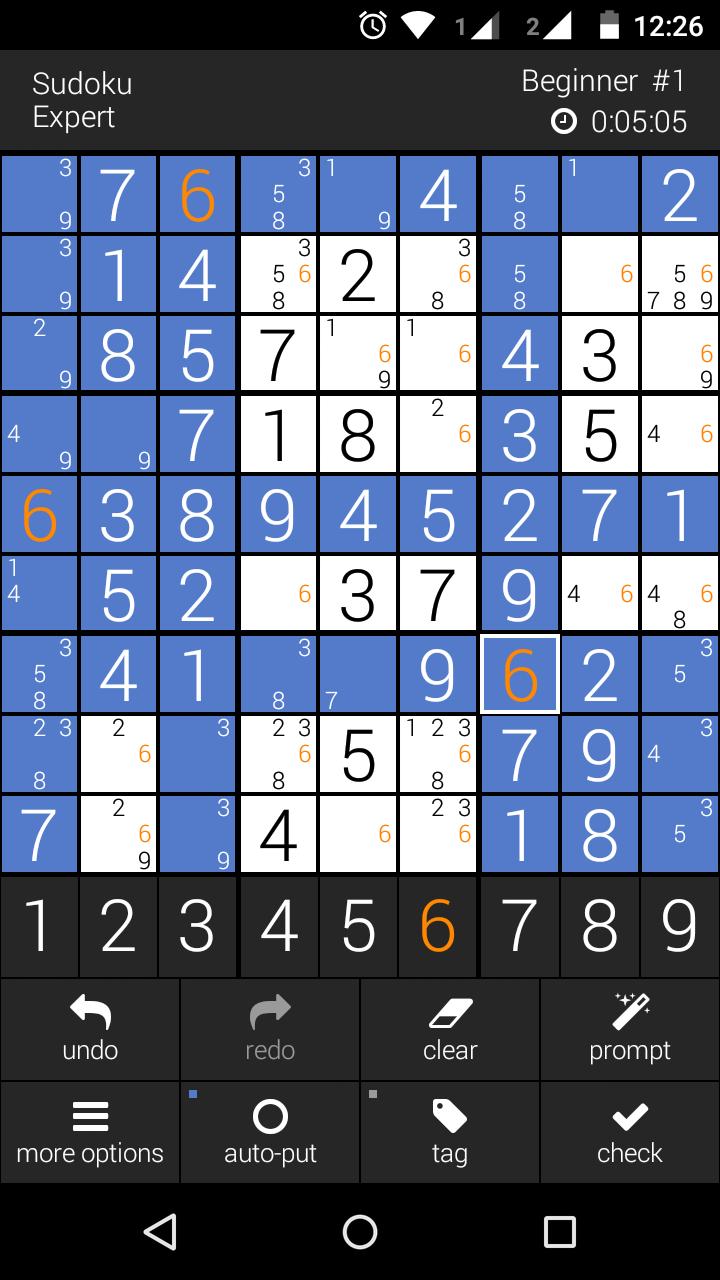
Task: Deselect the highlighted number 6
Action: 439,926
